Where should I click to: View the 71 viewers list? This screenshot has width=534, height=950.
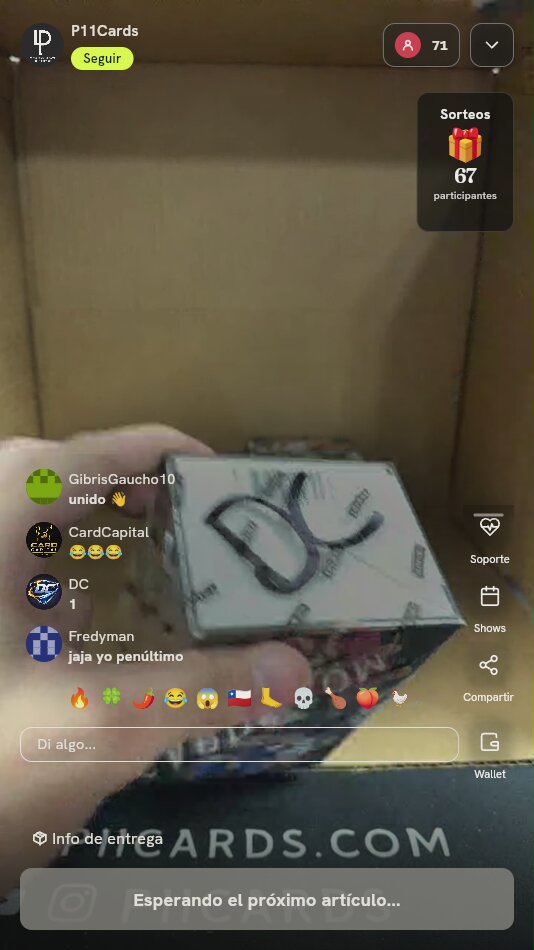[421, 45]
